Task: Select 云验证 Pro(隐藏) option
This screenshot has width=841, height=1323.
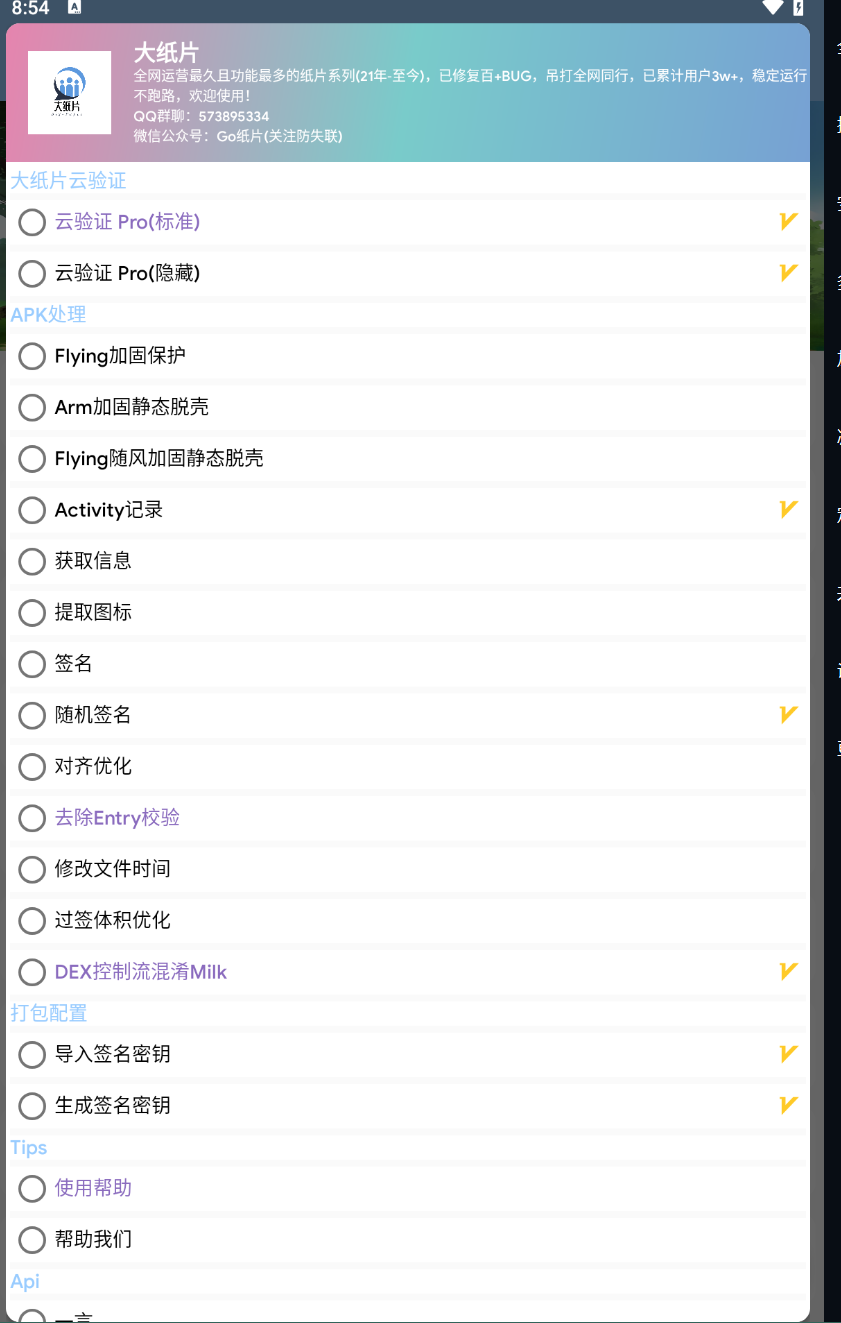Action: [x=127, y=273]
